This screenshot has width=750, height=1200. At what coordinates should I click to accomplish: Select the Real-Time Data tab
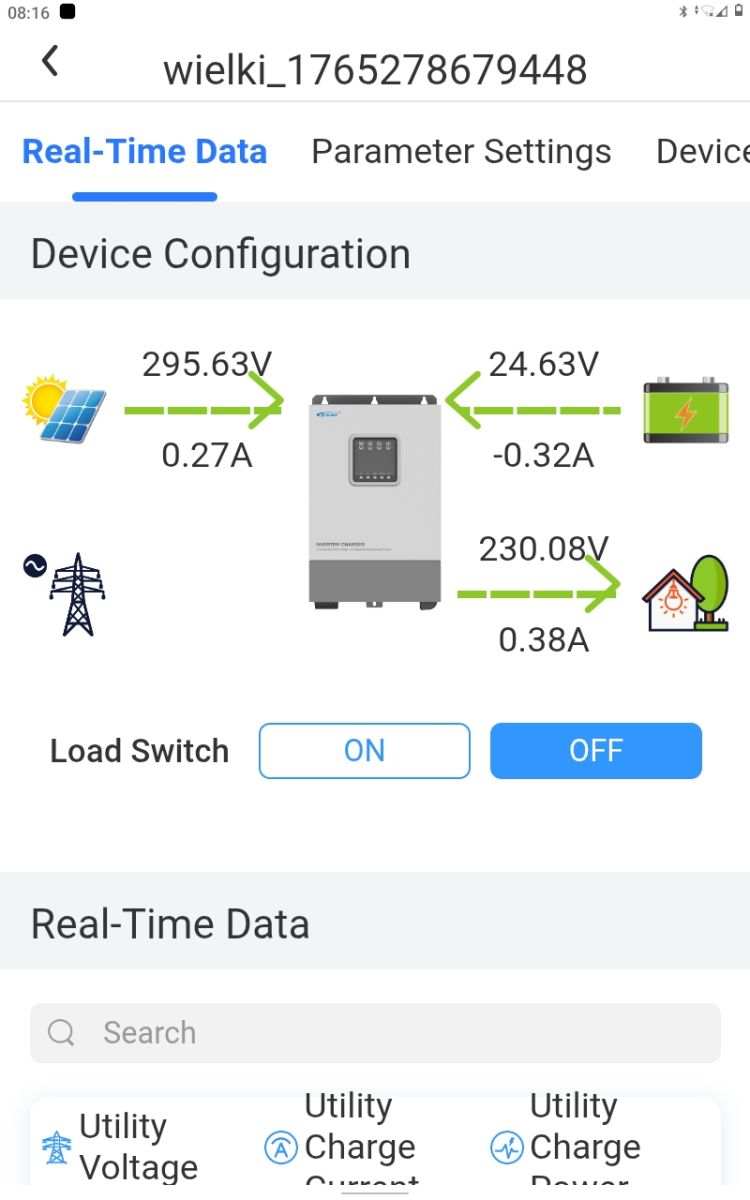coord(144,151)
